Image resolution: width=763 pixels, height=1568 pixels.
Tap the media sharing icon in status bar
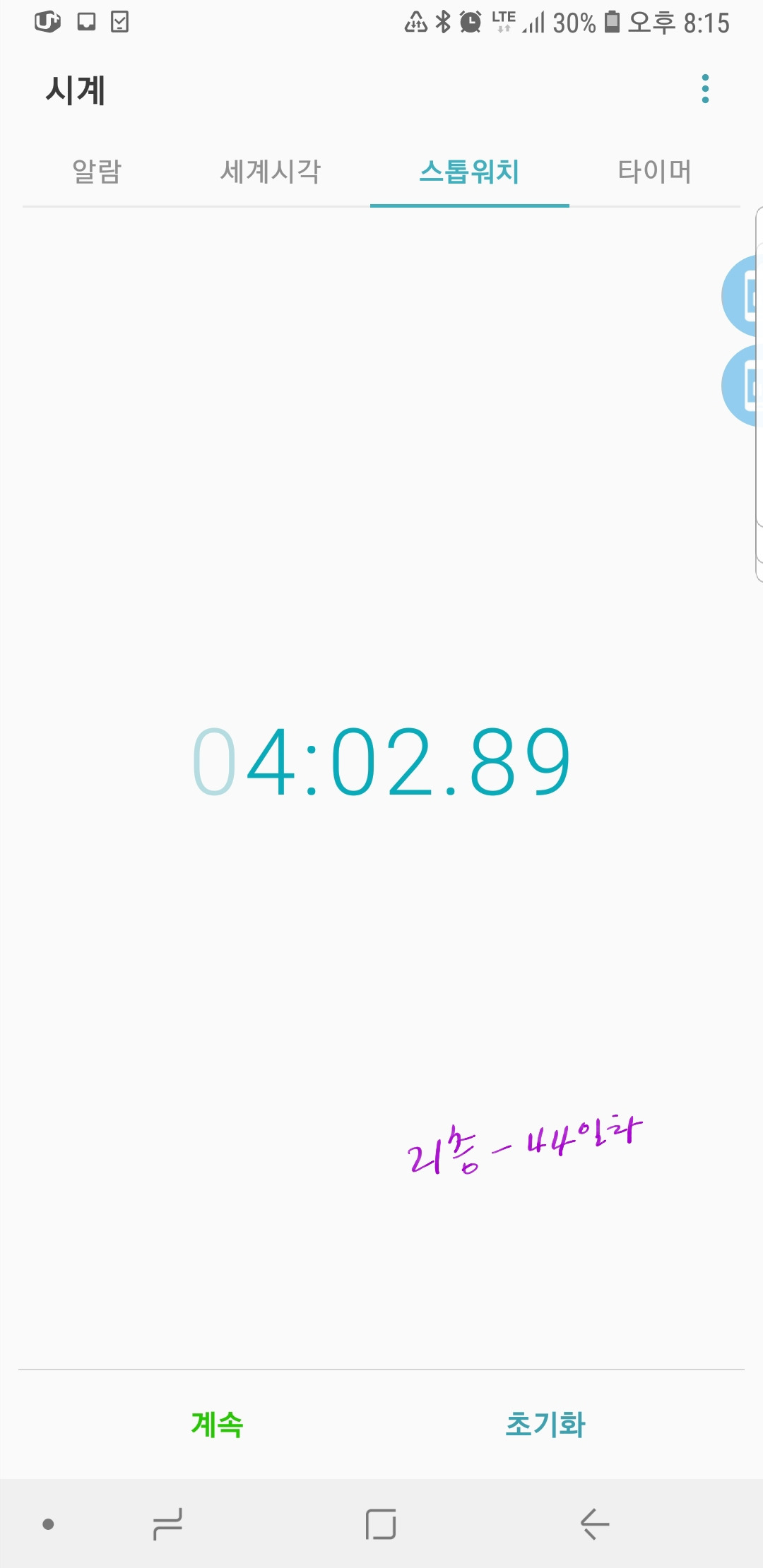pyautogui.click(x=415, y=23)
